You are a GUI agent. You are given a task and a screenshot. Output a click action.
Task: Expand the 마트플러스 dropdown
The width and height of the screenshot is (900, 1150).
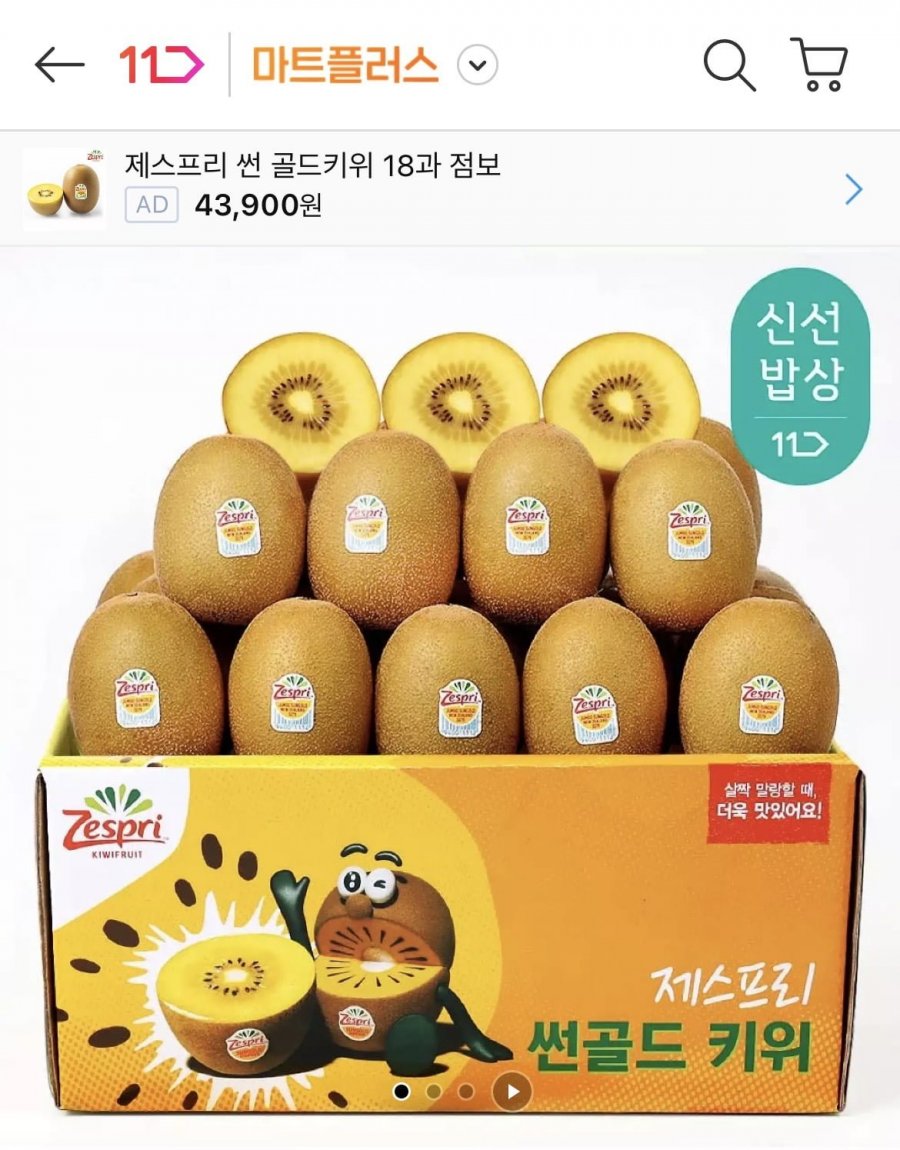pos(477,67)
